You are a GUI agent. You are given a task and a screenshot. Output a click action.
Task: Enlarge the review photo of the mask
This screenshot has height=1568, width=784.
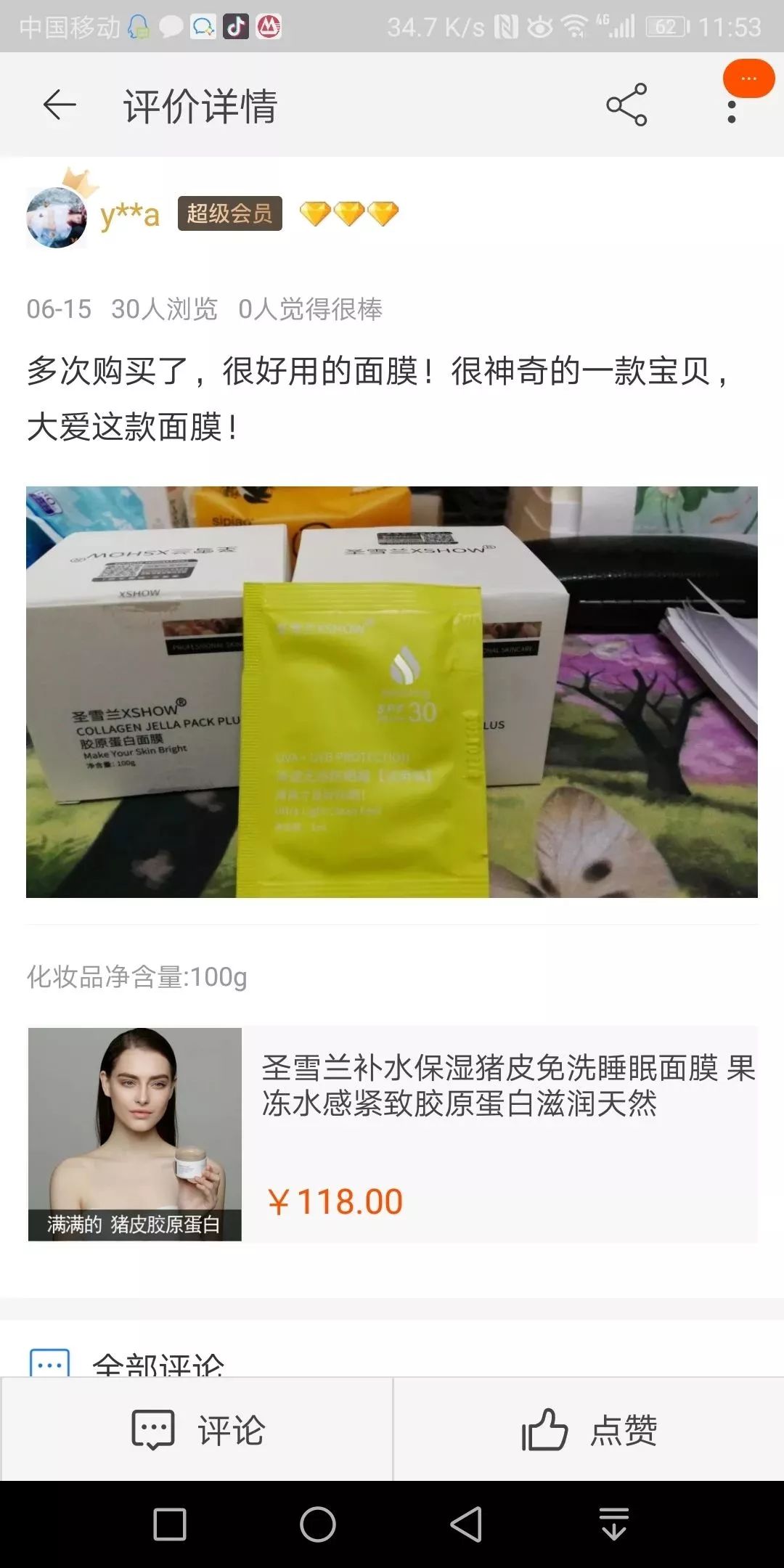pos(392,692)
